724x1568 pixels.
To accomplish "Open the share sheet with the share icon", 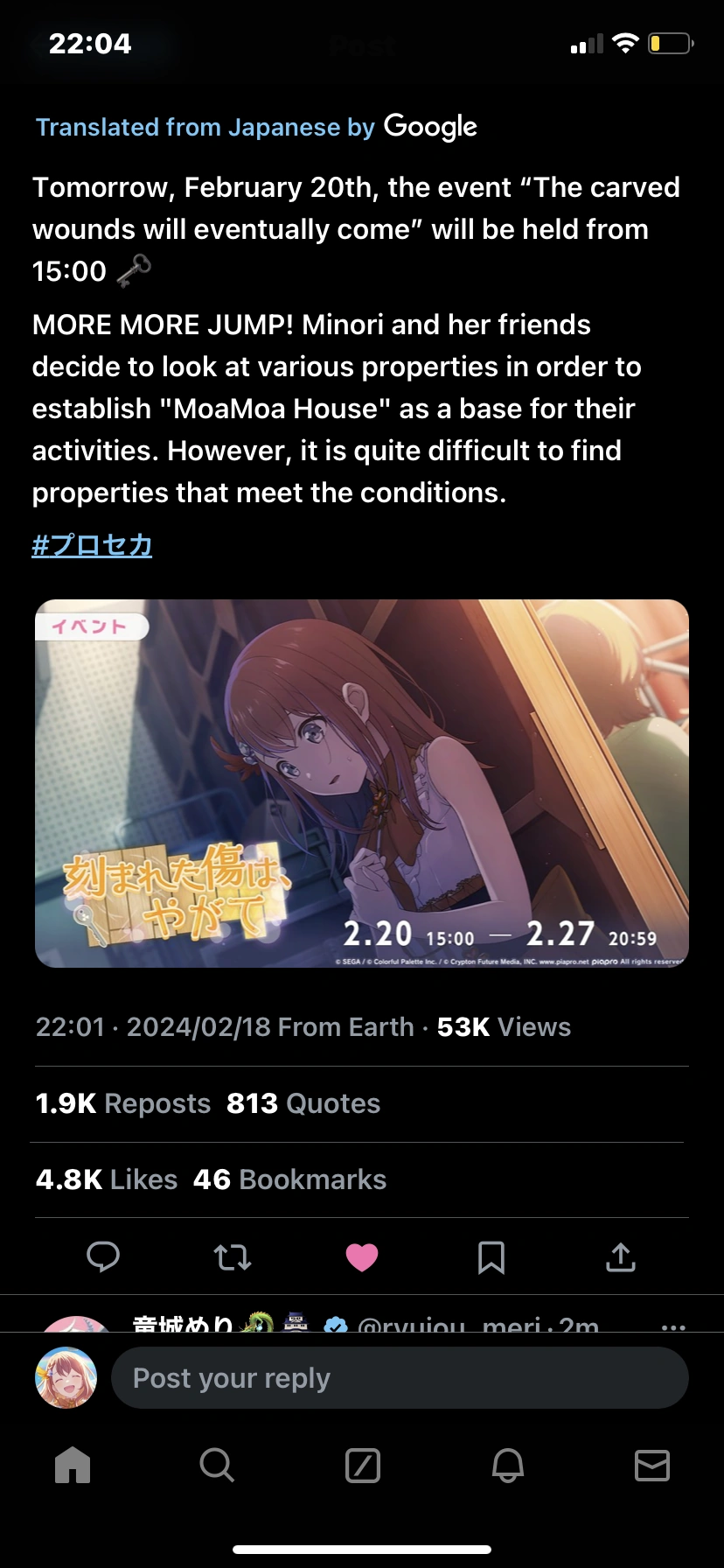I will (x=620, y=1257).
